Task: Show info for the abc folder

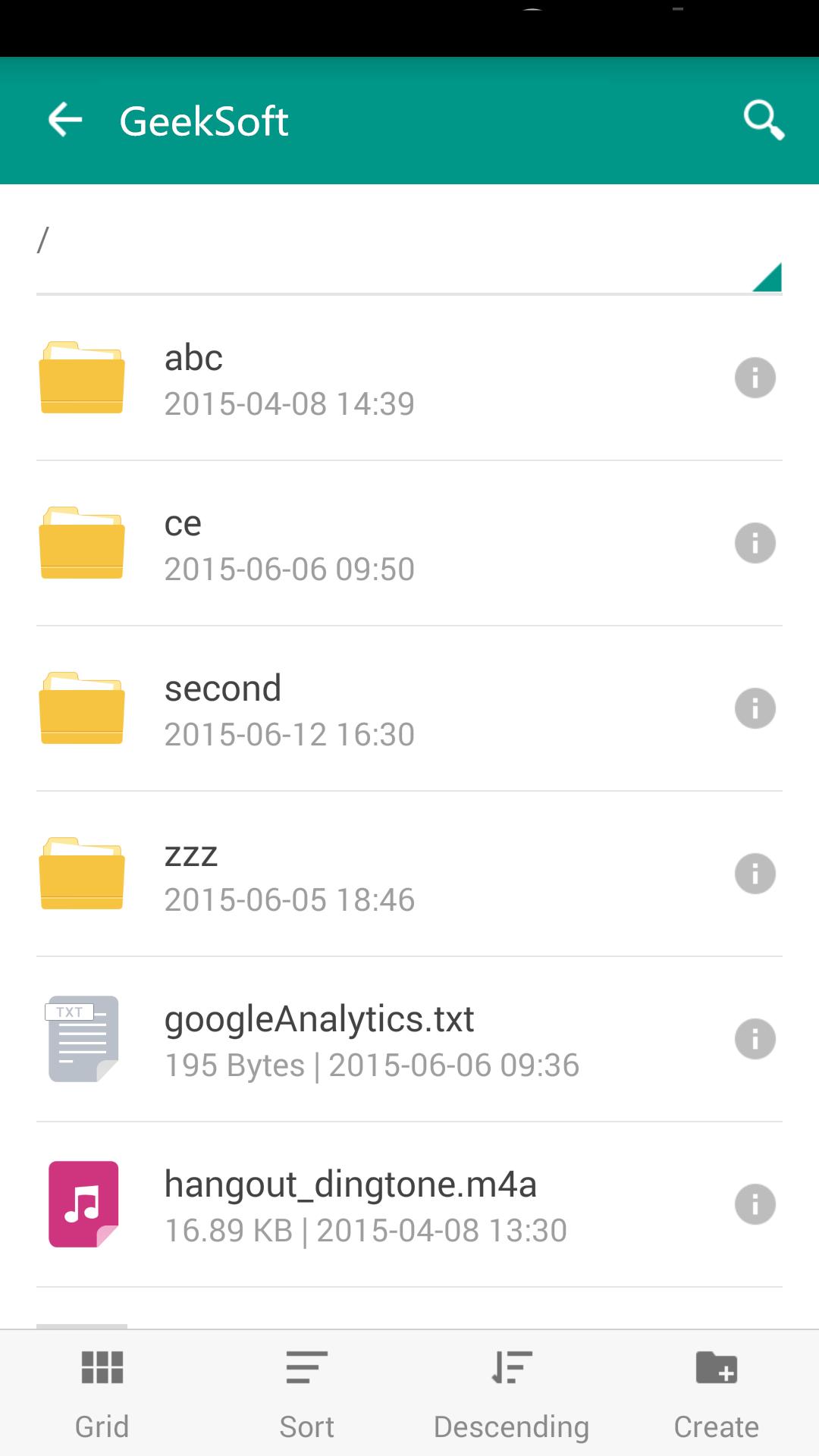Action: tap(755, 377)
